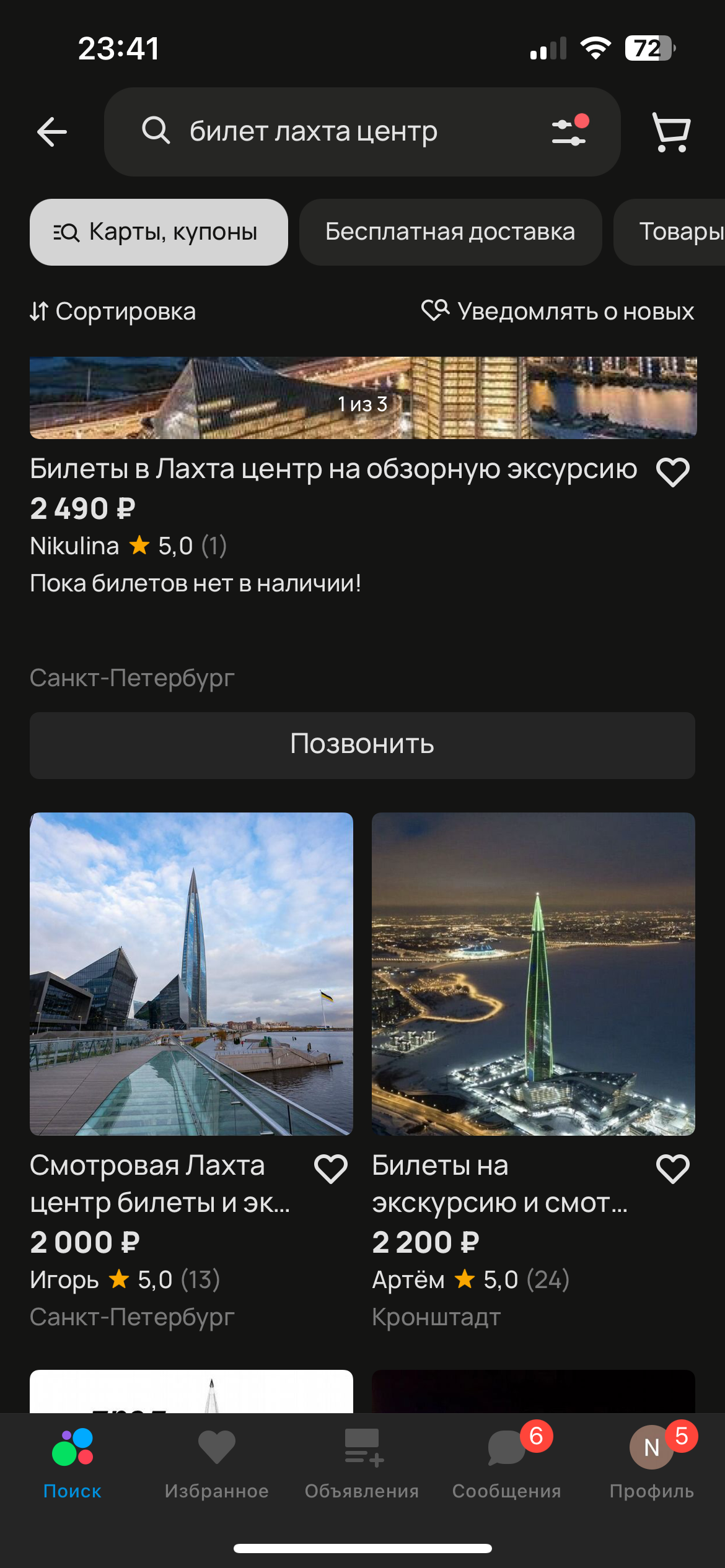
Task: Favorite Игорь's 2 000 ₽ listing
Action: (331, 1169)
